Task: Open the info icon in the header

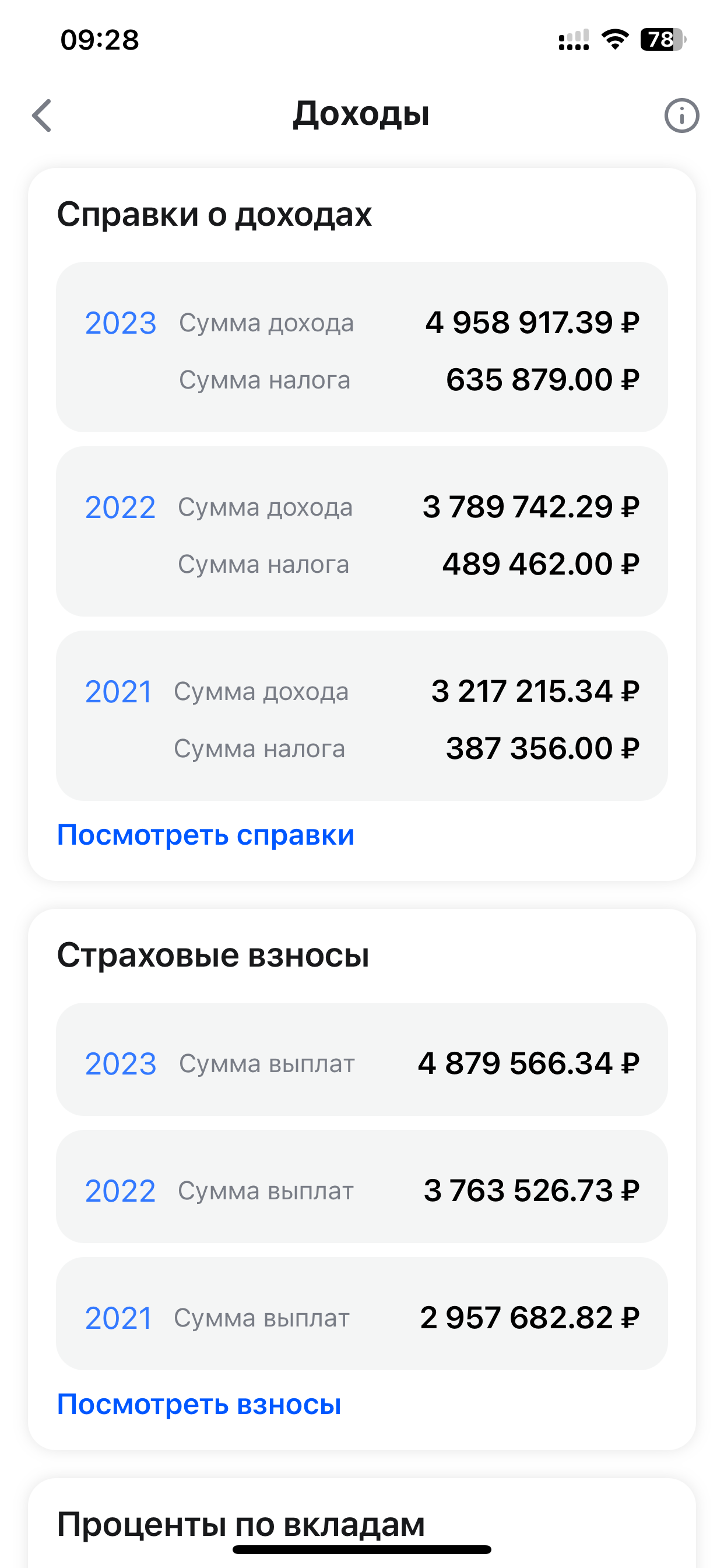Action: [x=681, y=116]
